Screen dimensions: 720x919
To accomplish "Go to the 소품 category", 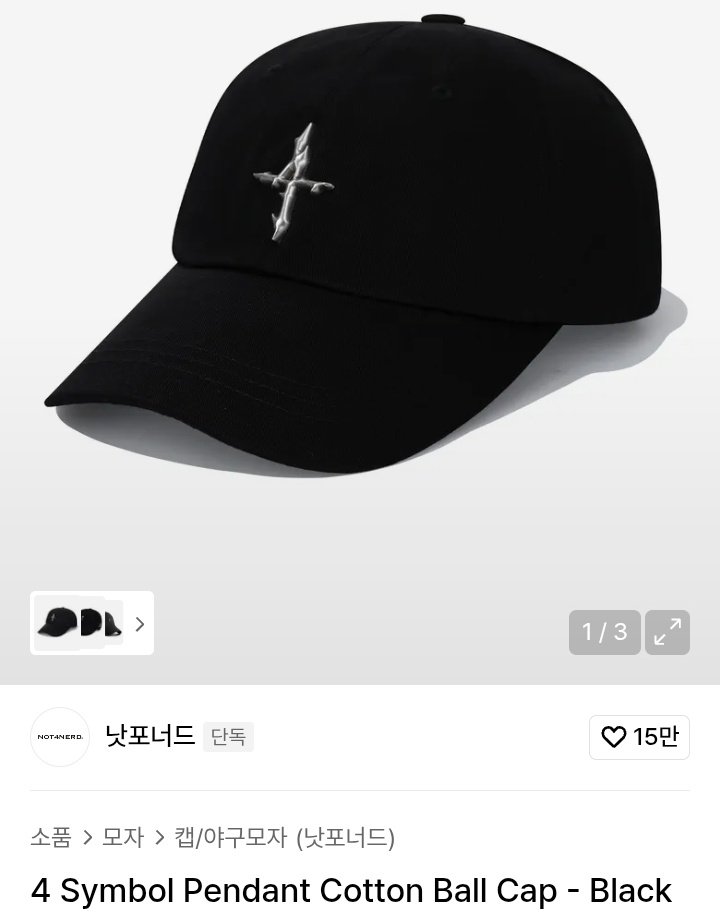I will 51,837.
